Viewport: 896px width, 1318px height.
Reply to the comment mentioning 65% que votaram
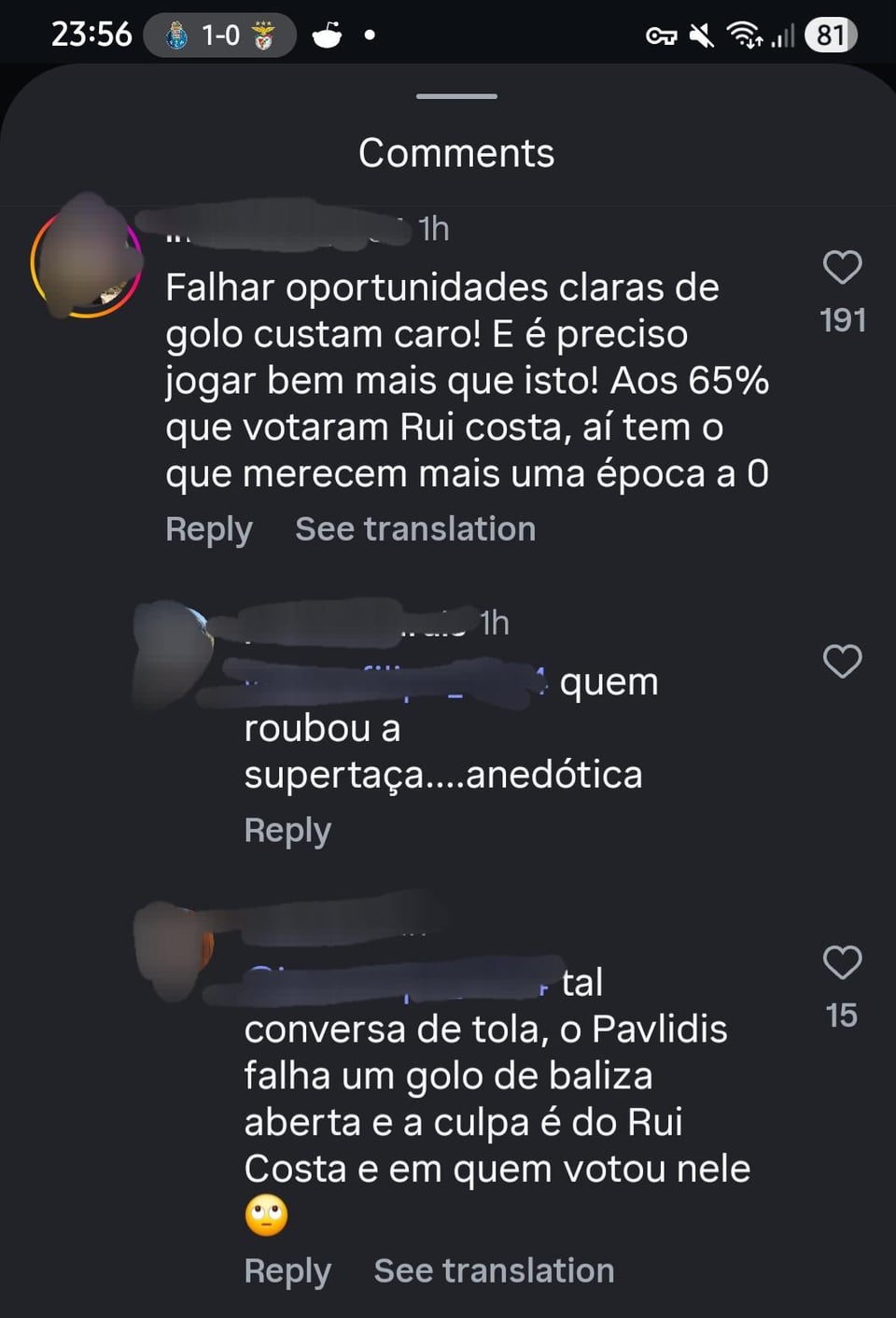tap(208, 529)
